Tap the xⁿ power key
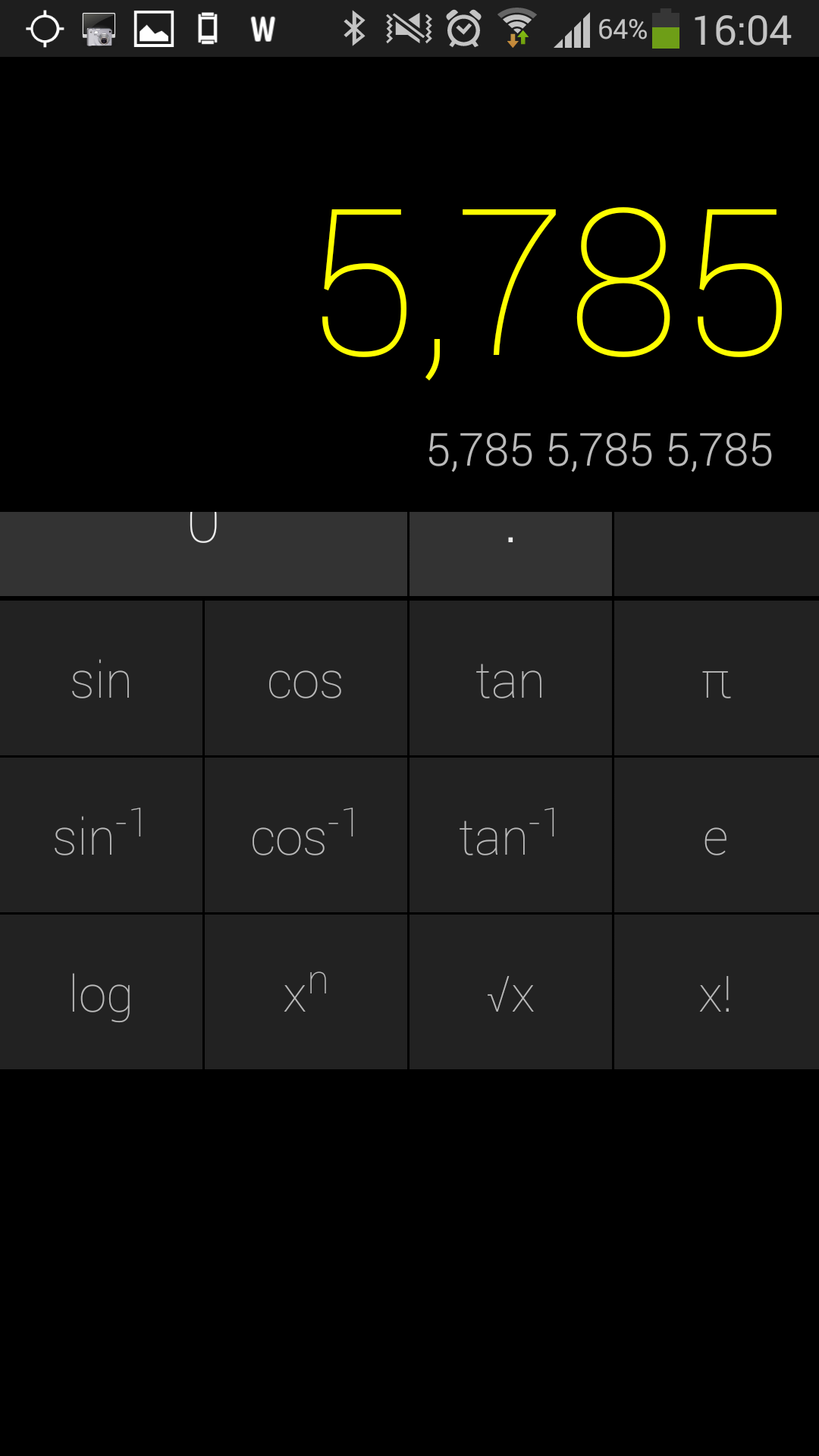The width and height of the screenshot is (819, 1456). 306,993
